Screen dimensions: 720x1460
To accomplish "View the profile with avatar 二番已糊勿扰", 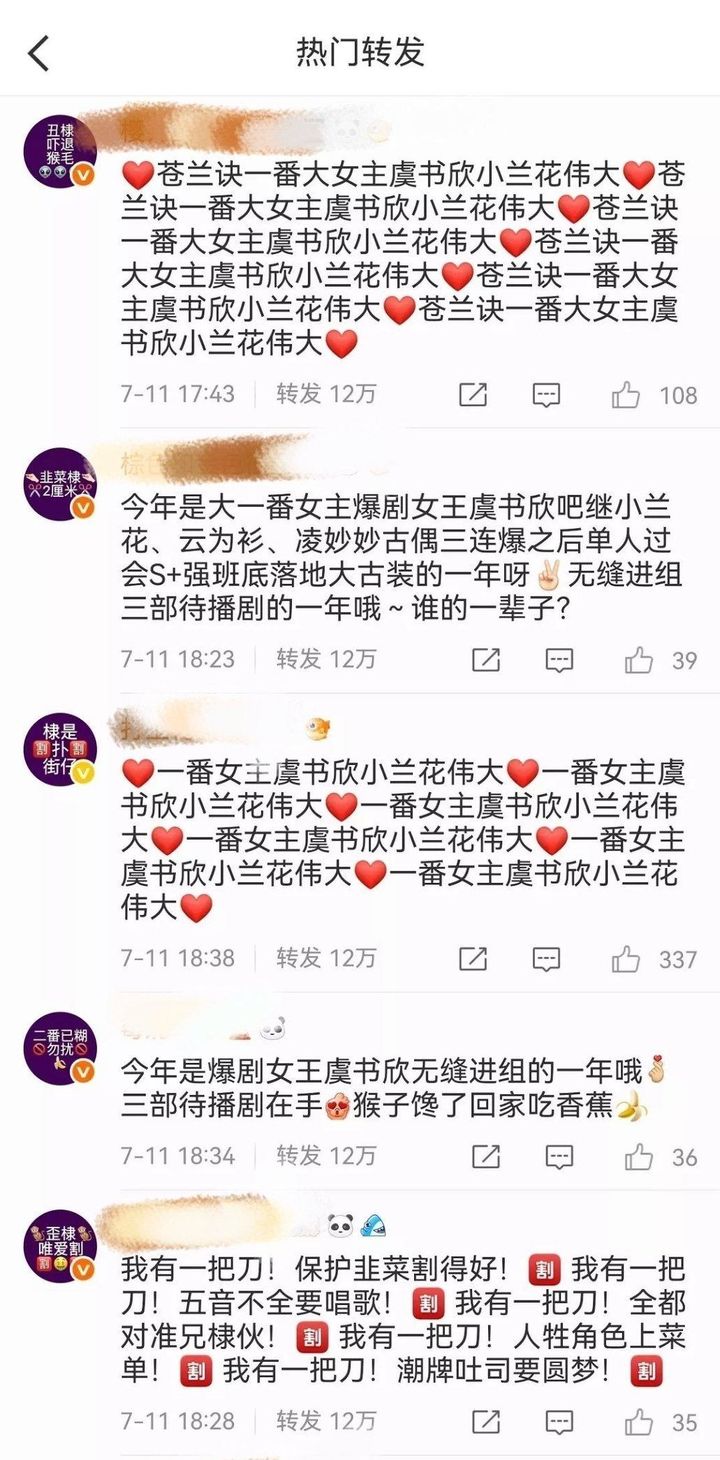I will (60, 1047).
